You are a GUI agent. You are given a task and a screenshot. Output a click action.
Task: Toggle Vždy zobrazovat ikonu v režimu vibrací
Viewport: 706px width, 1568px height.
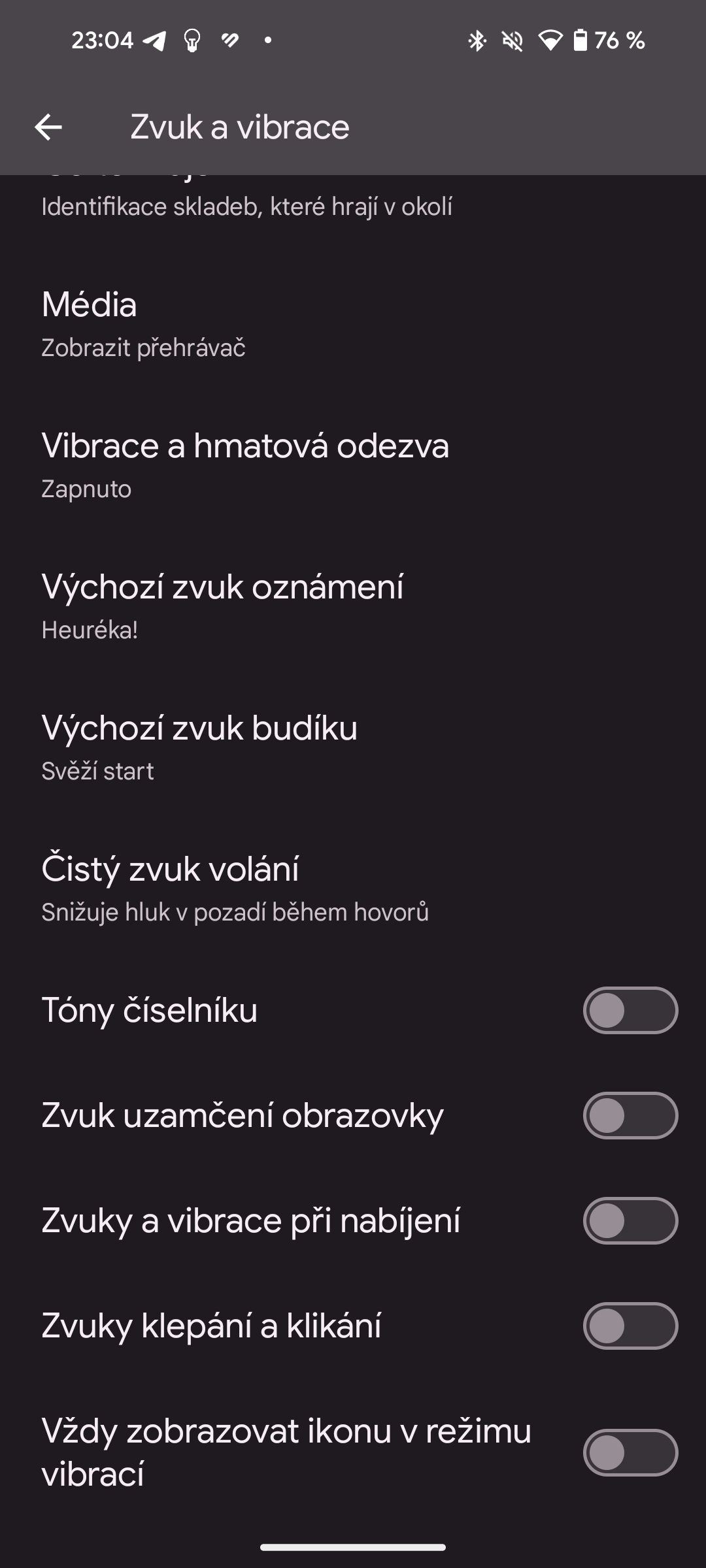[630, 1452]
